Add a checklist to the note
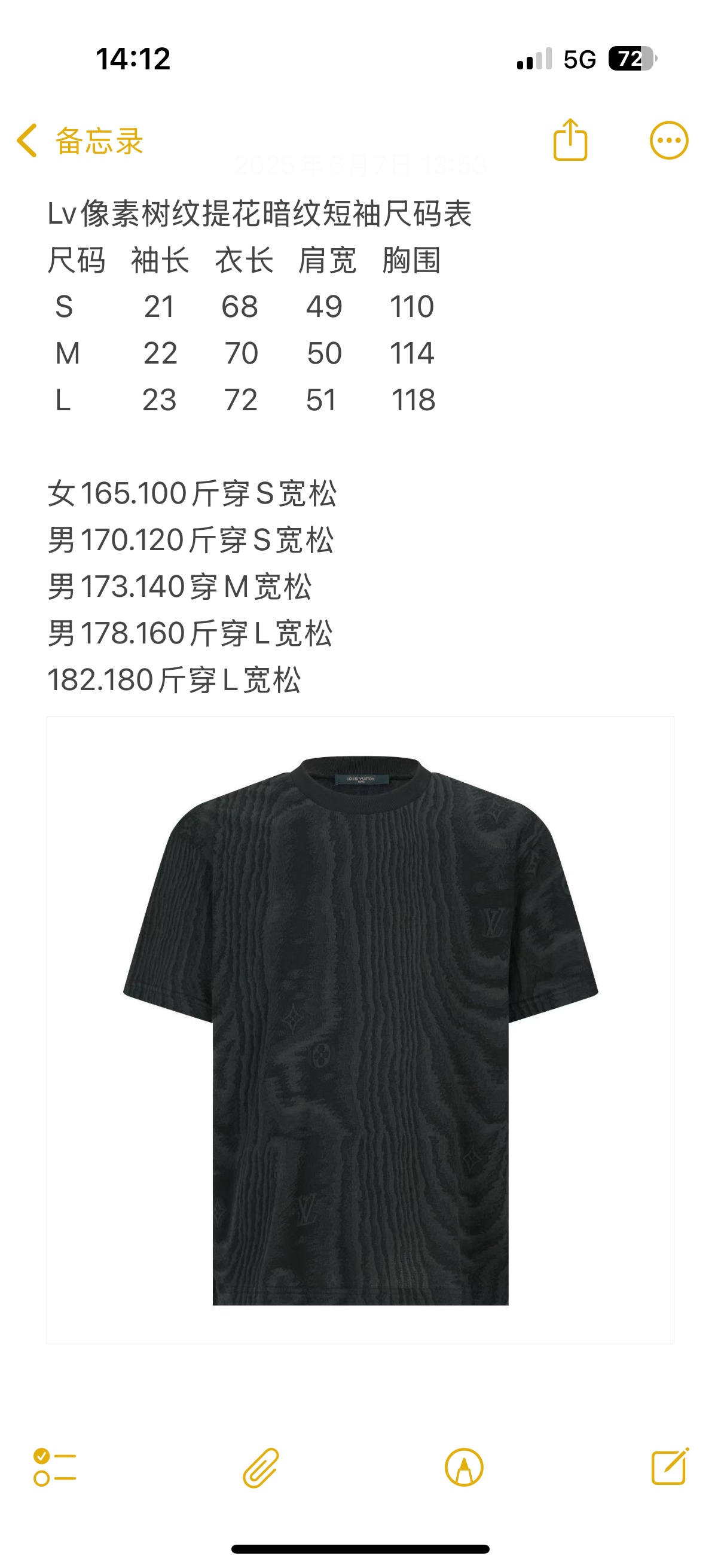 (x=55, y=1467)
